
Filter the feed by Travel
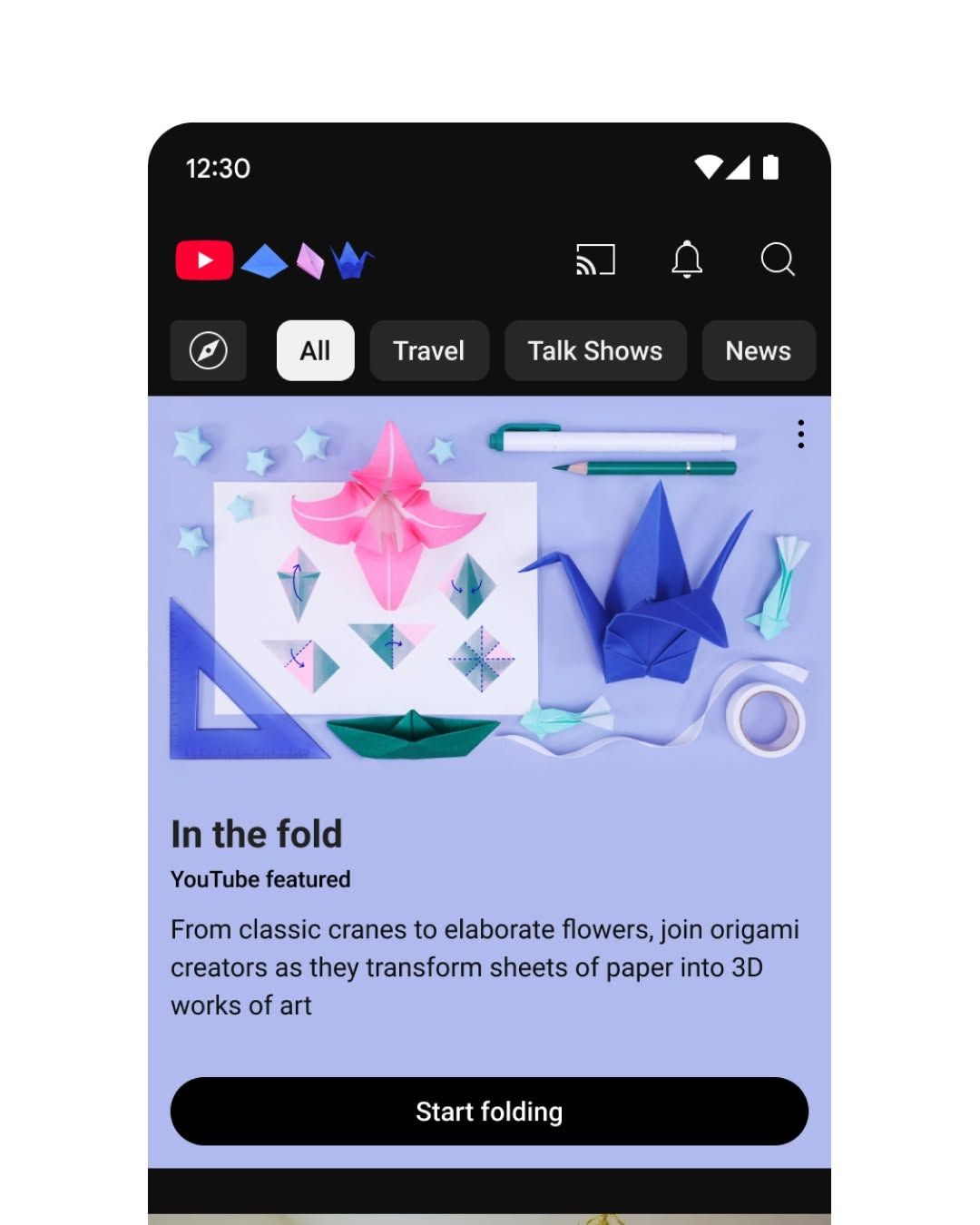[x=429, y=350]
